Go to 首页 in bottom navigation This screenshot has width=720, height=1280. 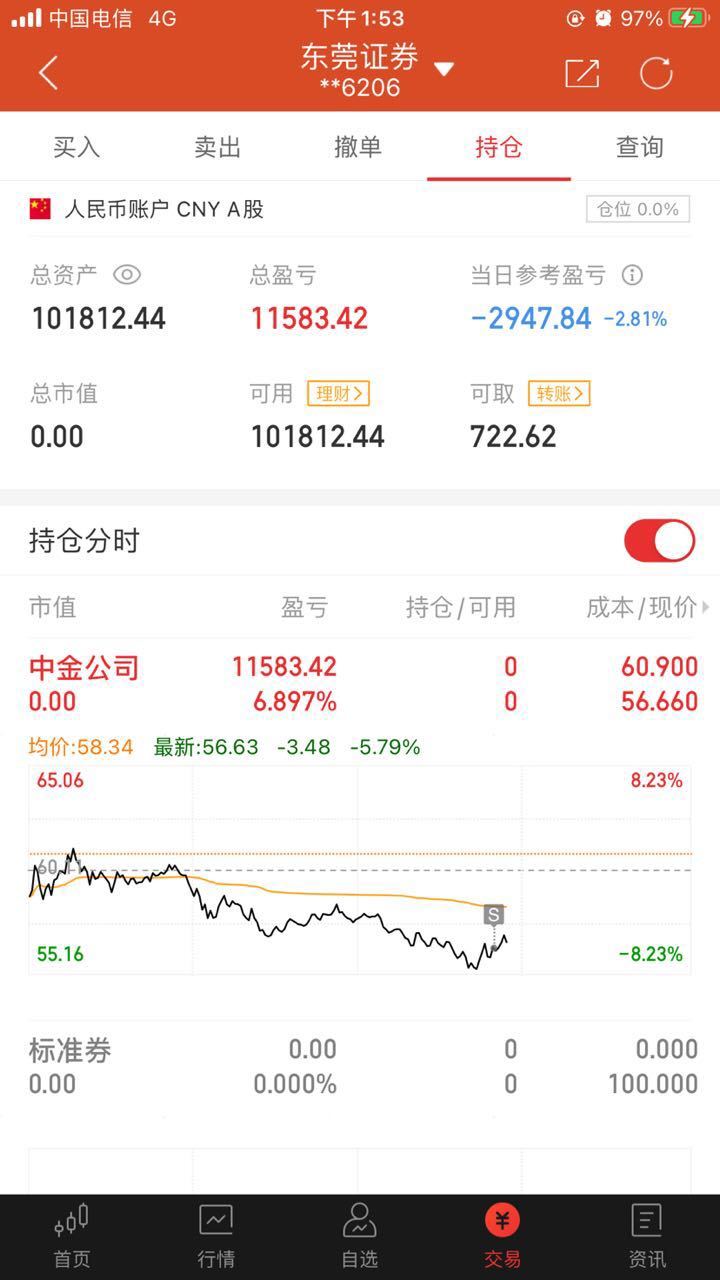(72, 1237)
